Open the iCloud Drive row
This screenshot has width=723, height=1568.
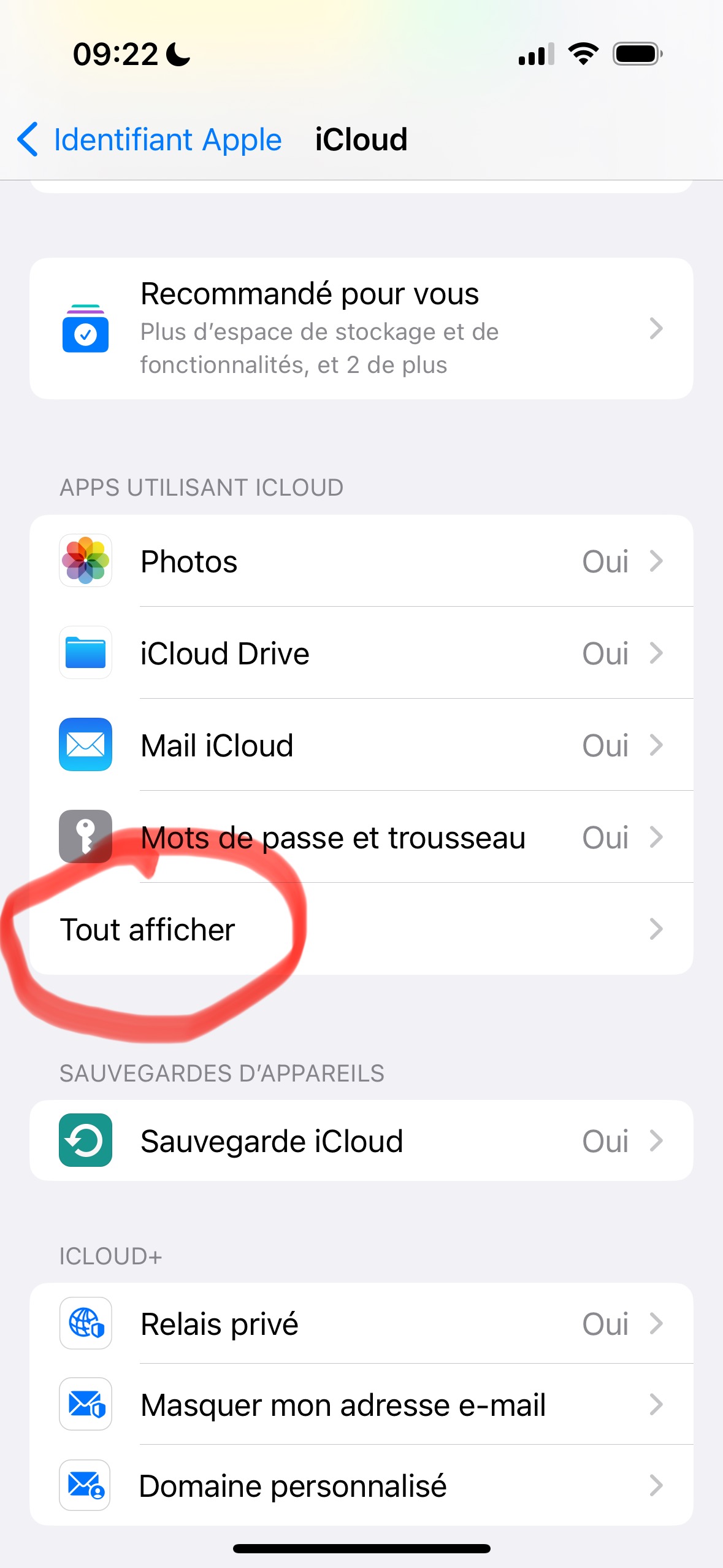(361, 653)
